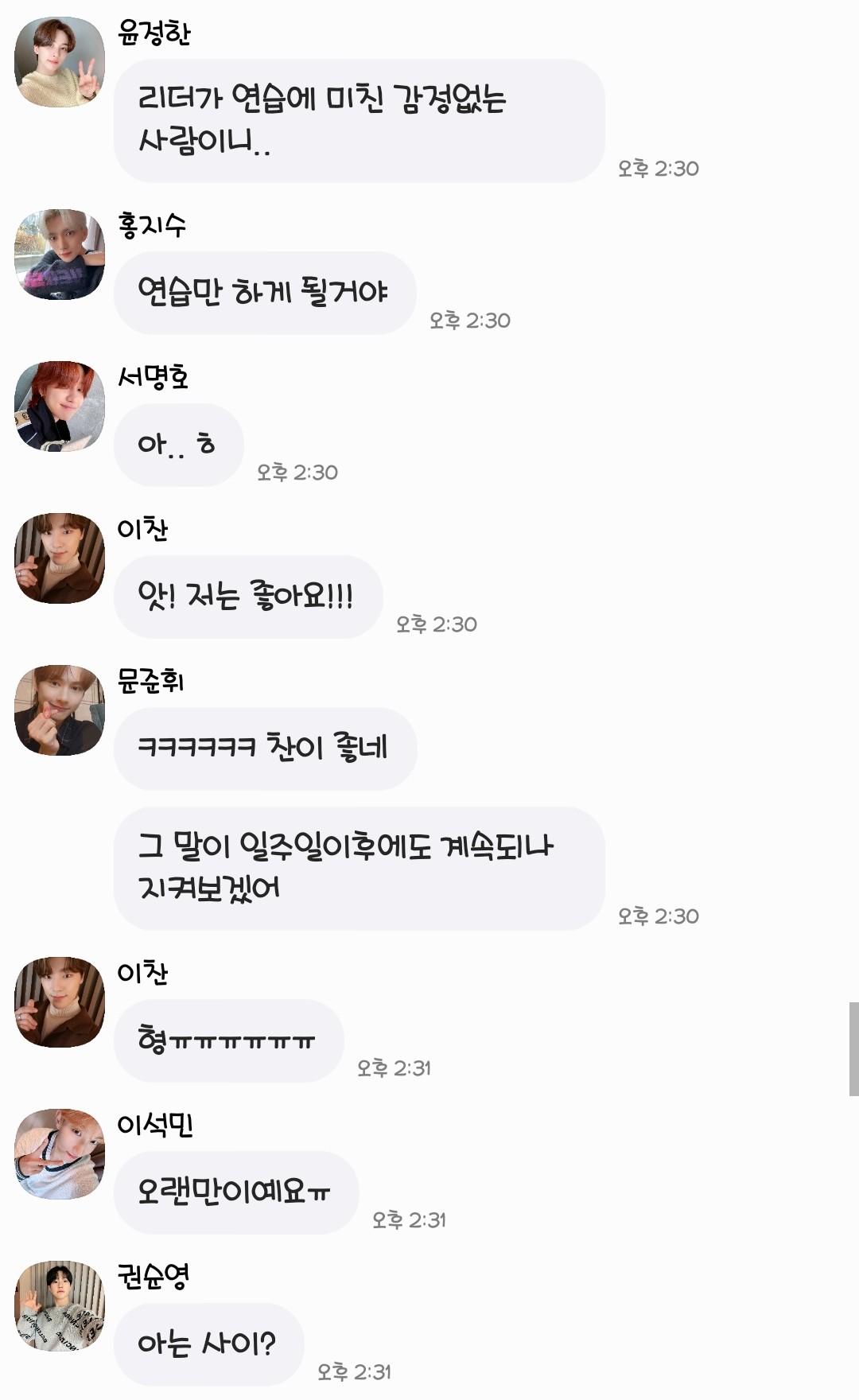Open 홍지수's profile picture
The height and width of the screenshot is (1400, 859).
(x=60, y=255)
